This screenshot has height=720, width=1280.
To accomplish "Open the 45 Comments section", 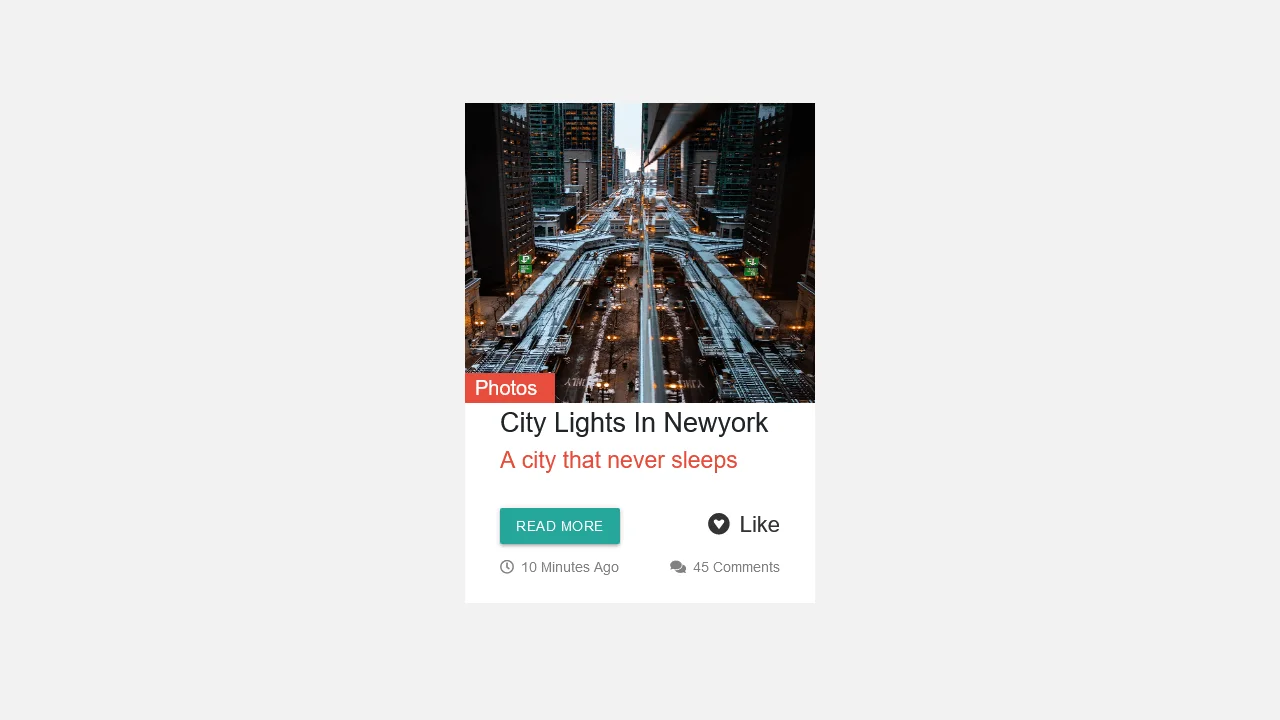I will [x=725, y=567].
